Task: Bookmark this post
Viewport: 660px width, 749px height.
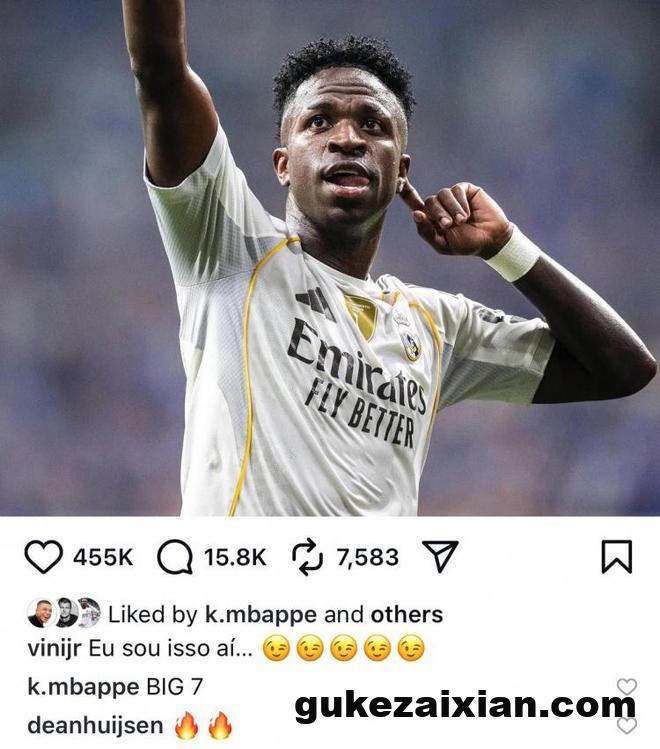Action: tap(616, 557)
